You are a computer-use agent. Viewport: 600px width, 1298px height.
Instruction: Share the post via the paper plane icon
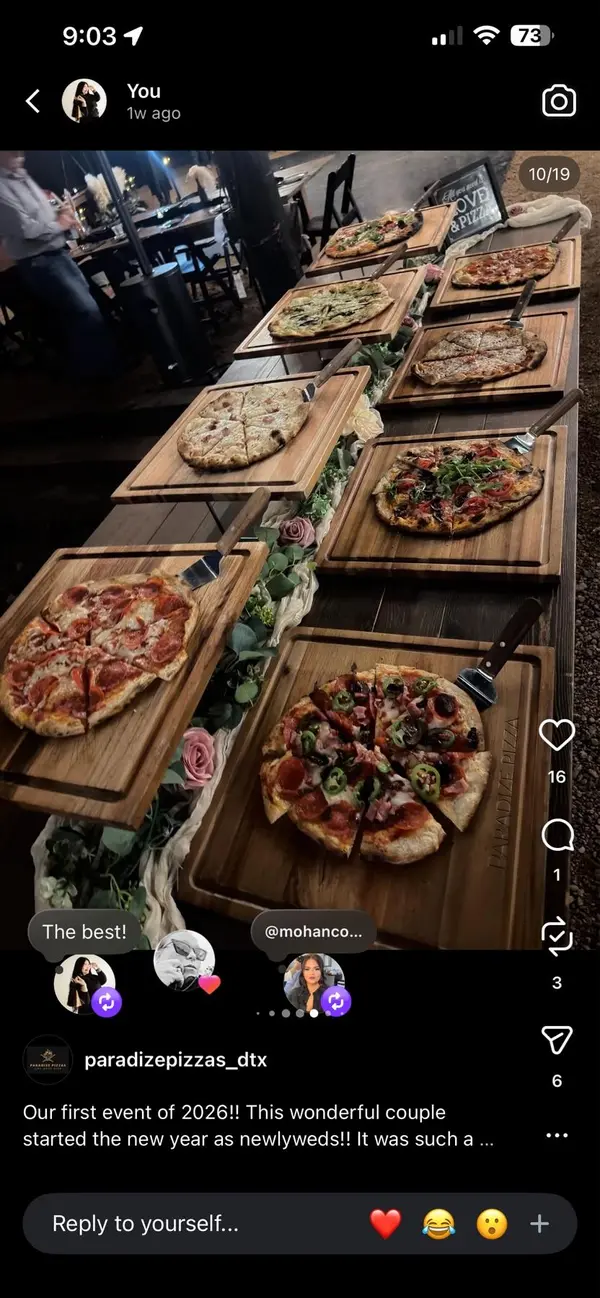(x=557, y=1040)
